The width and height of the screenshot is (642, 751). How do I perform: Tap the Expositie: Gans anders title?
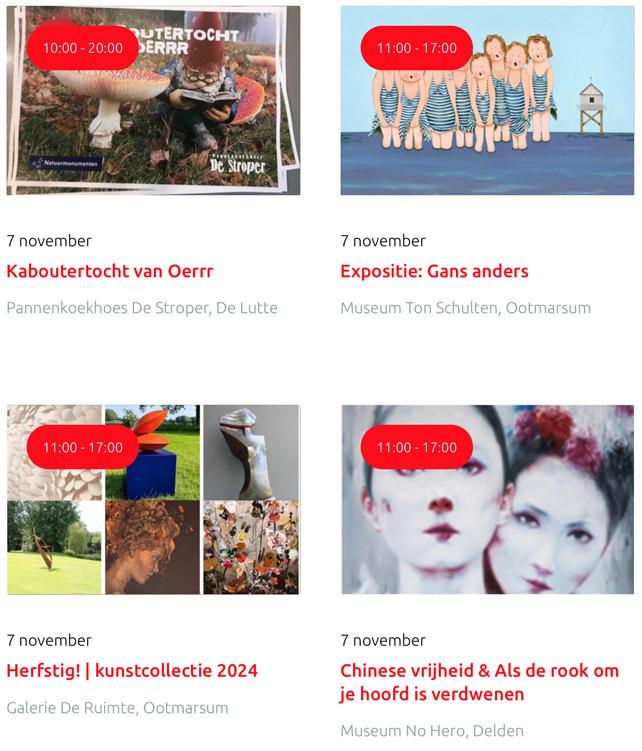(434, 271)
